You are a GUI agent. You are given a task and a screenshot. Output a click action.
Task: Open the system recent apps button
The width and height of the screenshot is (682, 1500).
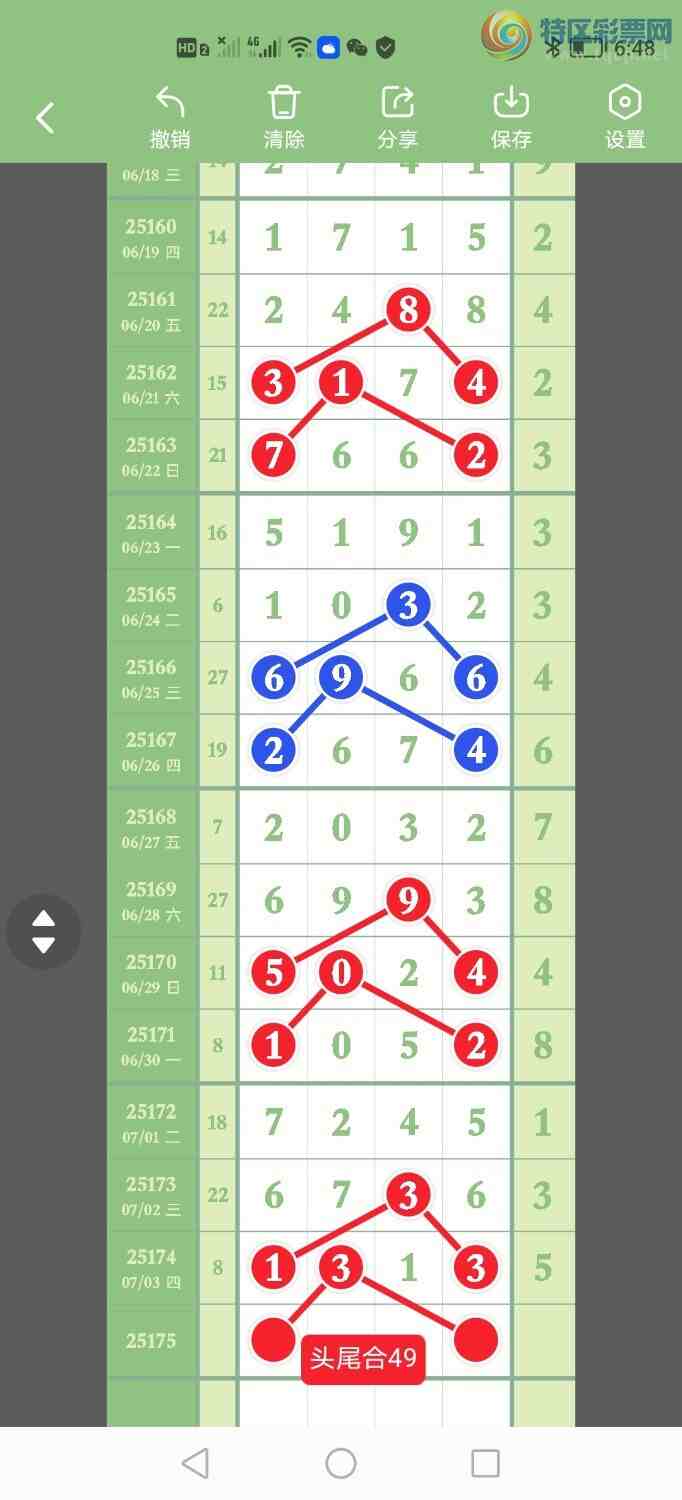[485, 1464]
